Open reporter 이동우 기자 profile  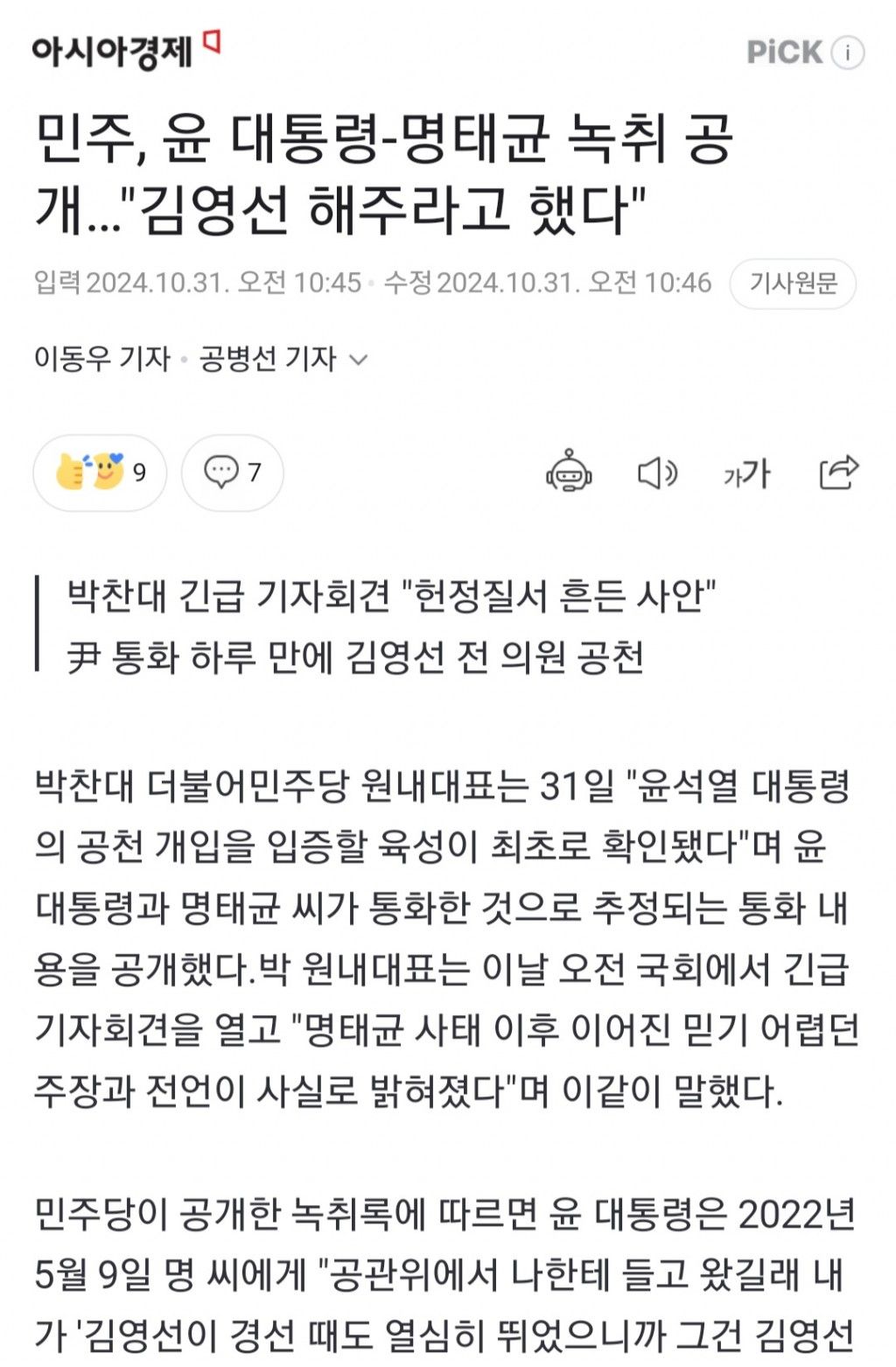(x=102, y=359)
